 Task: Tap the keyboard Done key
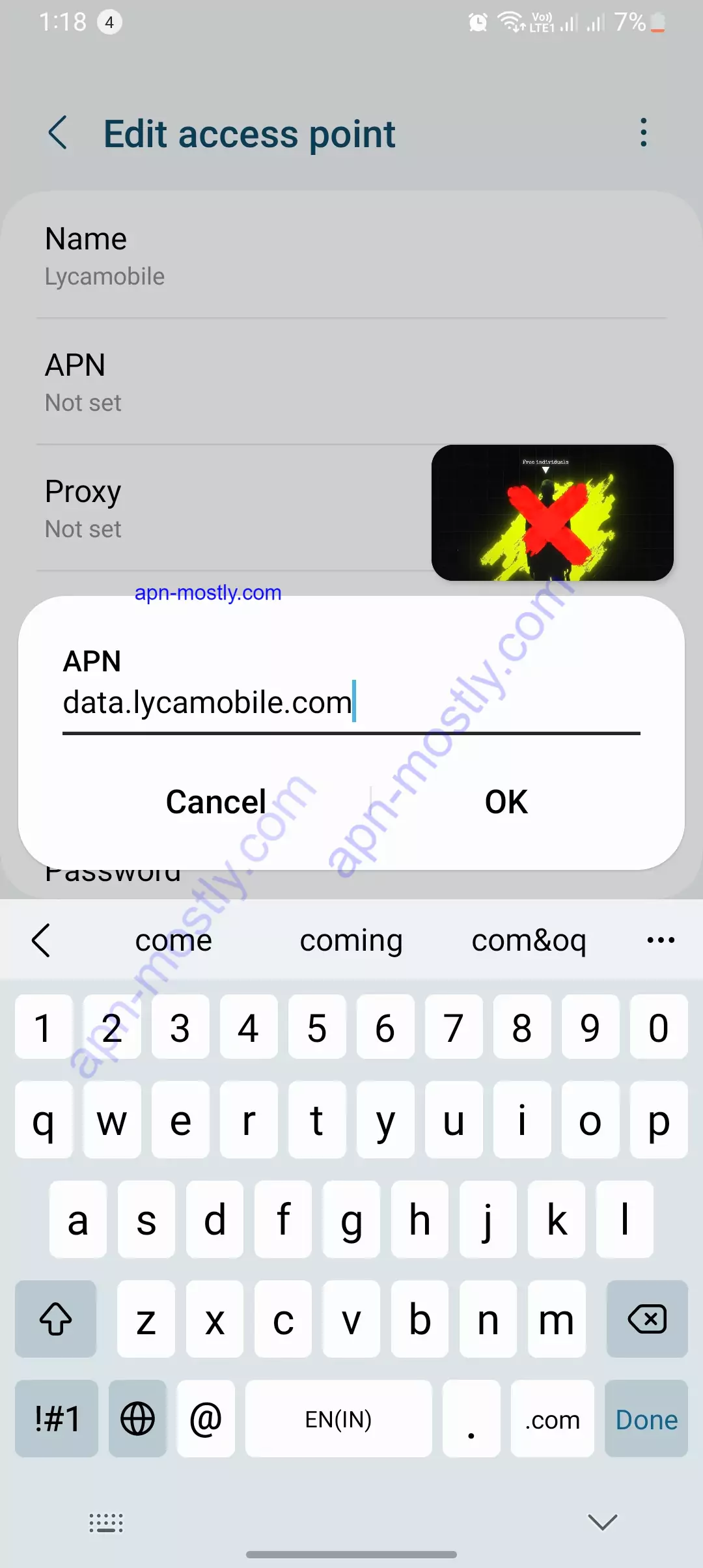[x=646, y=1420]
